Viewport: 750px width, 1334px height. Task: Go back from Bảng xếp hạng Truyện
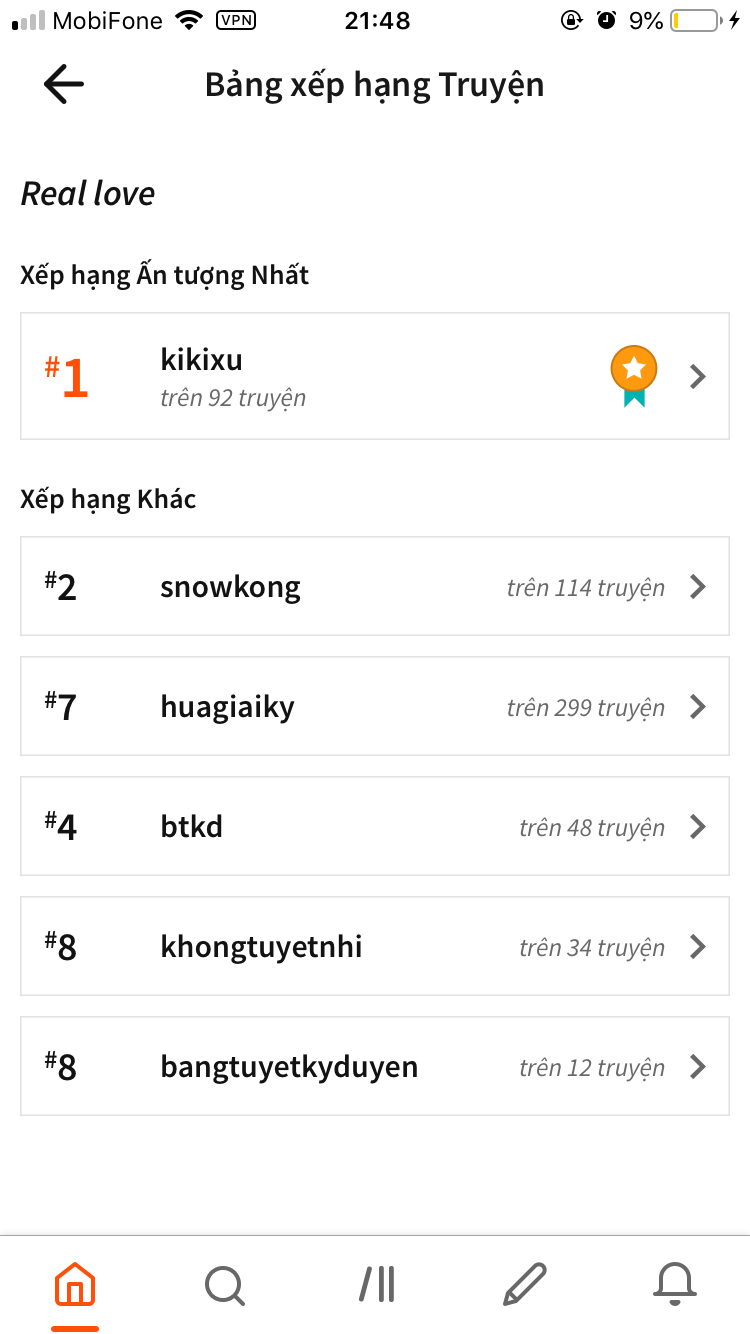64,85
